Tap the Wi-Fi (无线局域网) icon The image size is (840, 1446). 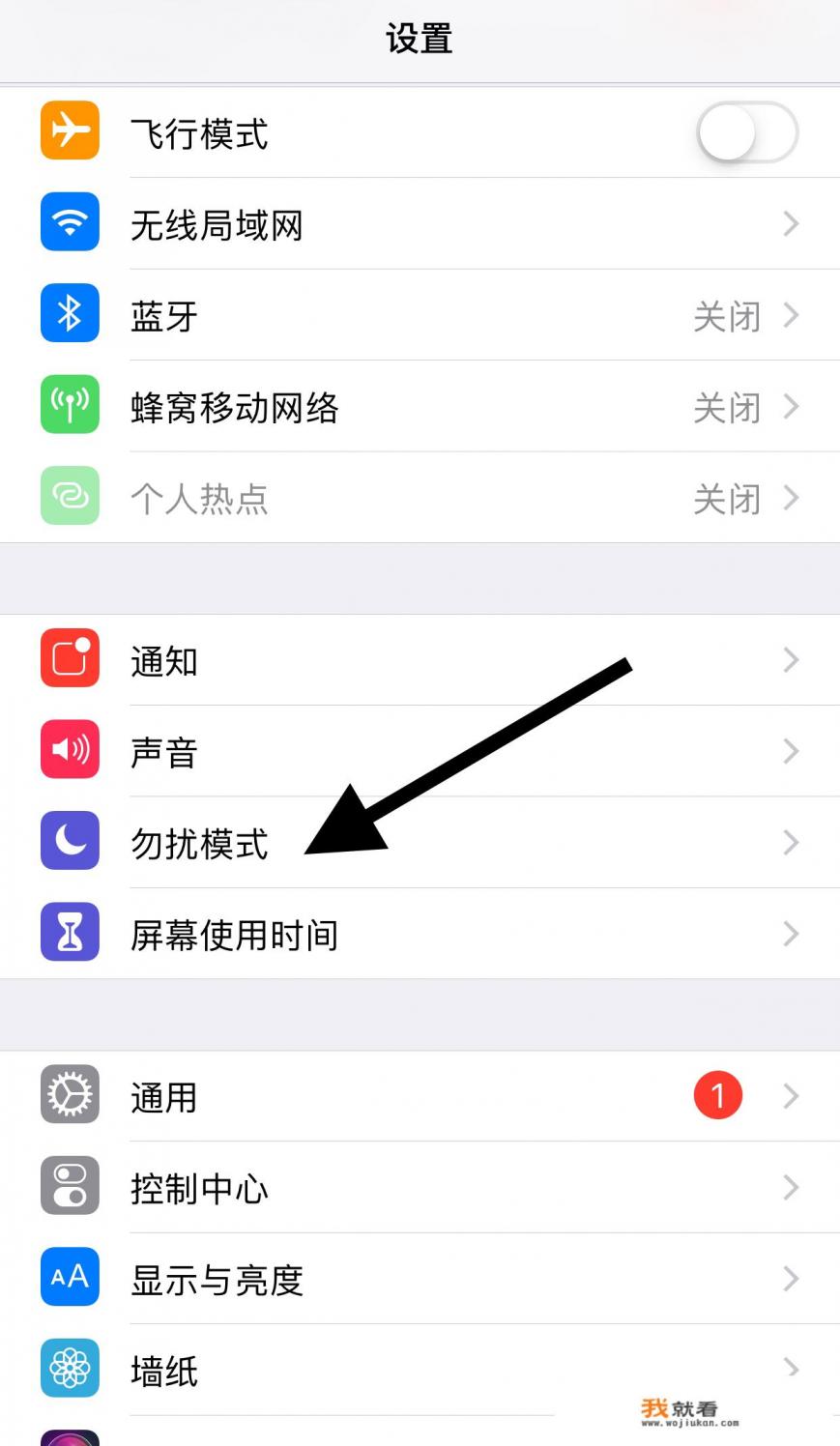69,223
